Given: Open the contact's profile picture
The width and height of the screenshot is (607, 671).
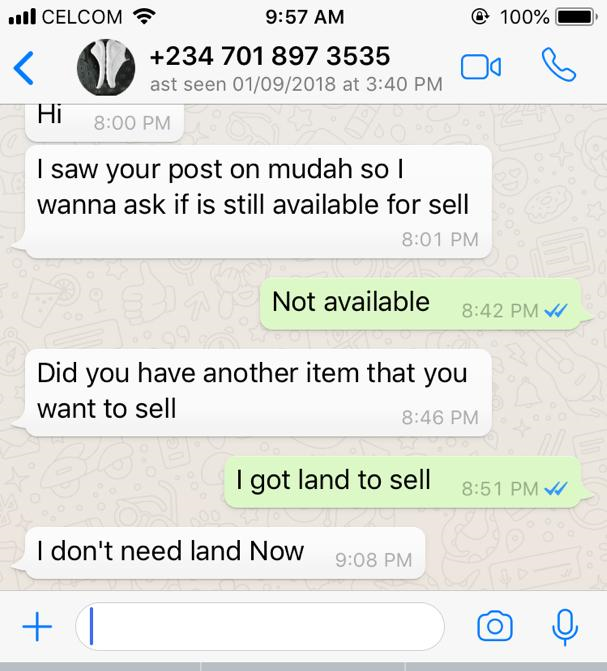Looking at the screenshot, I should pos(107,68).
